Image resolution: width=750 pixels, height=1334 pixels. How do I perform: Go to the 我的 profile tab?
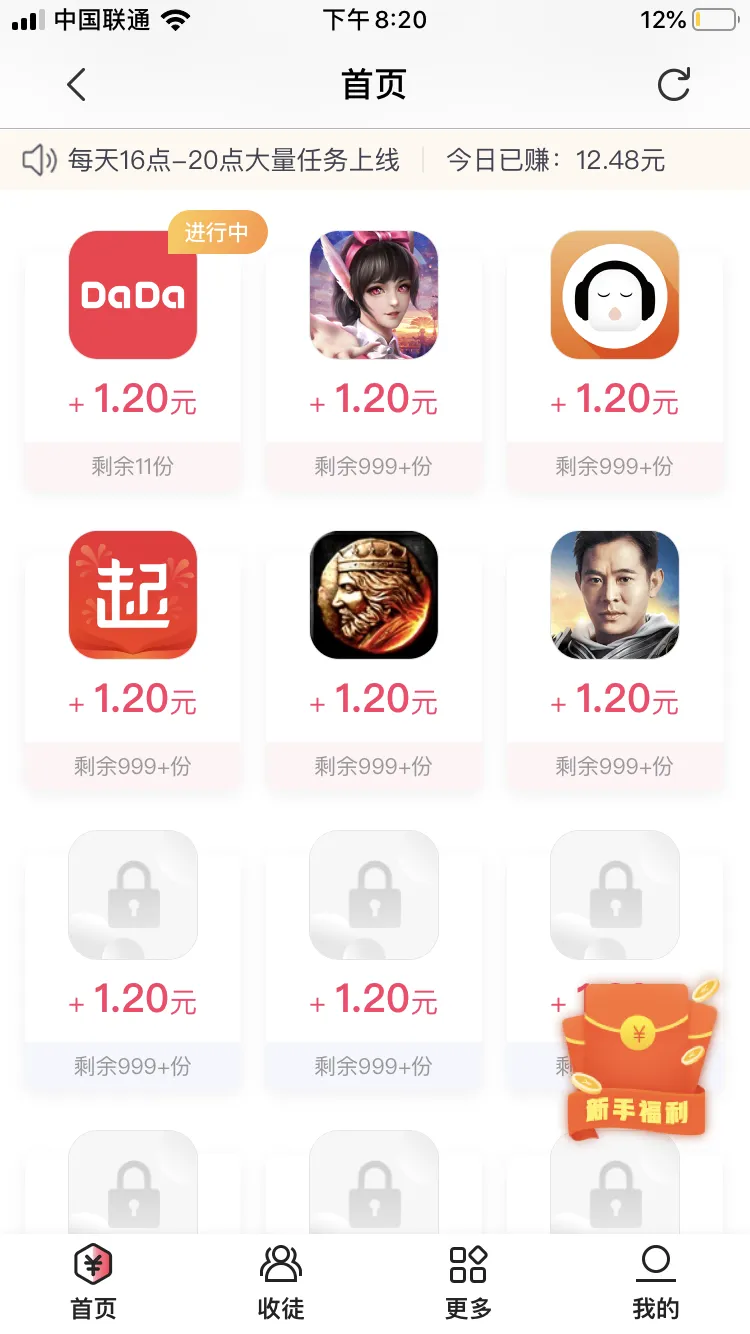[x=655, y=1280]
